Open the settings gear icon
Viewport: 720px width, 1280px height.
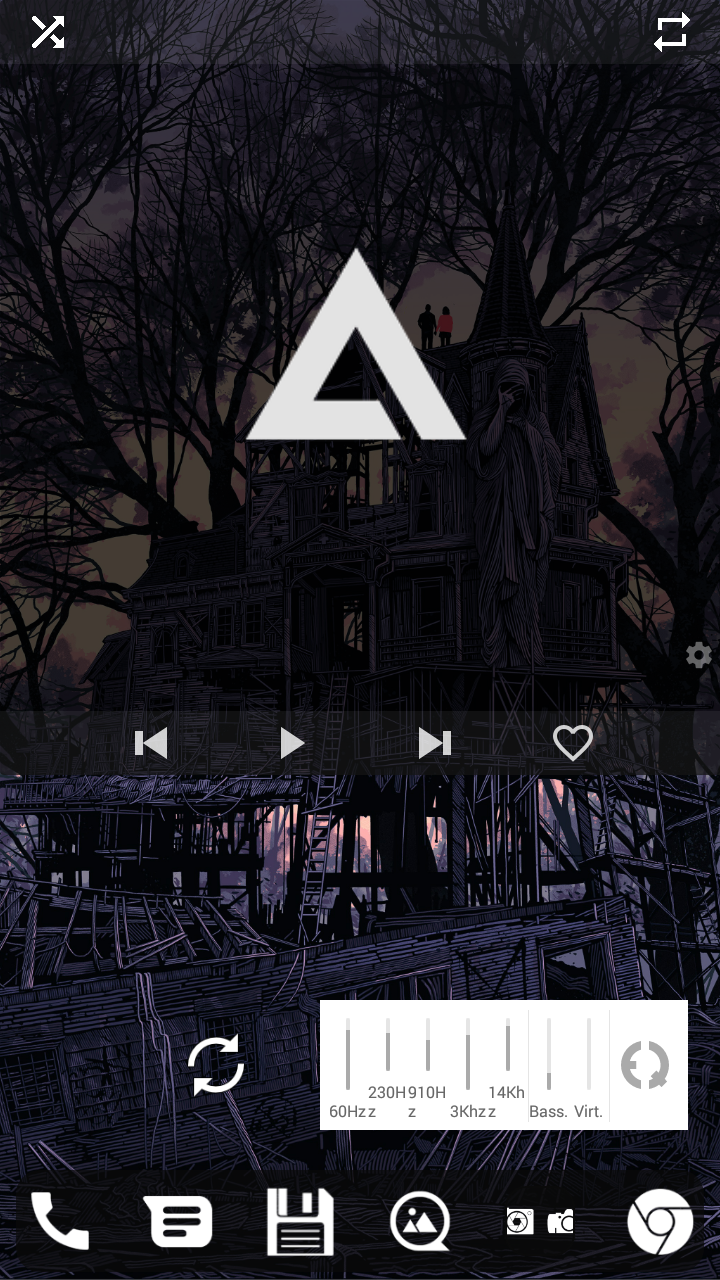click(x=699, y=655)
